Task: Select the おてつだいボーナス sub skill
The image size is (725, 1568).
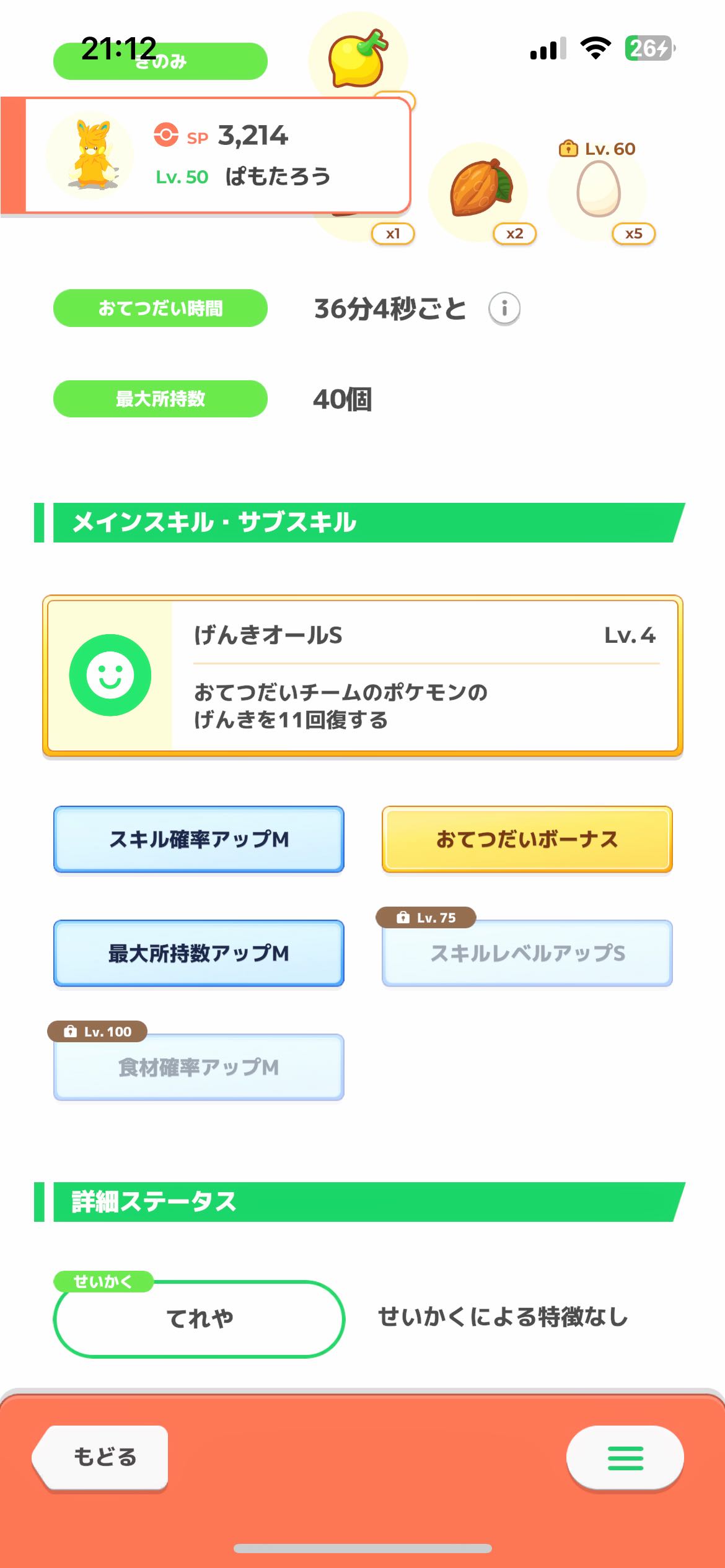Action: coord(527,839)
